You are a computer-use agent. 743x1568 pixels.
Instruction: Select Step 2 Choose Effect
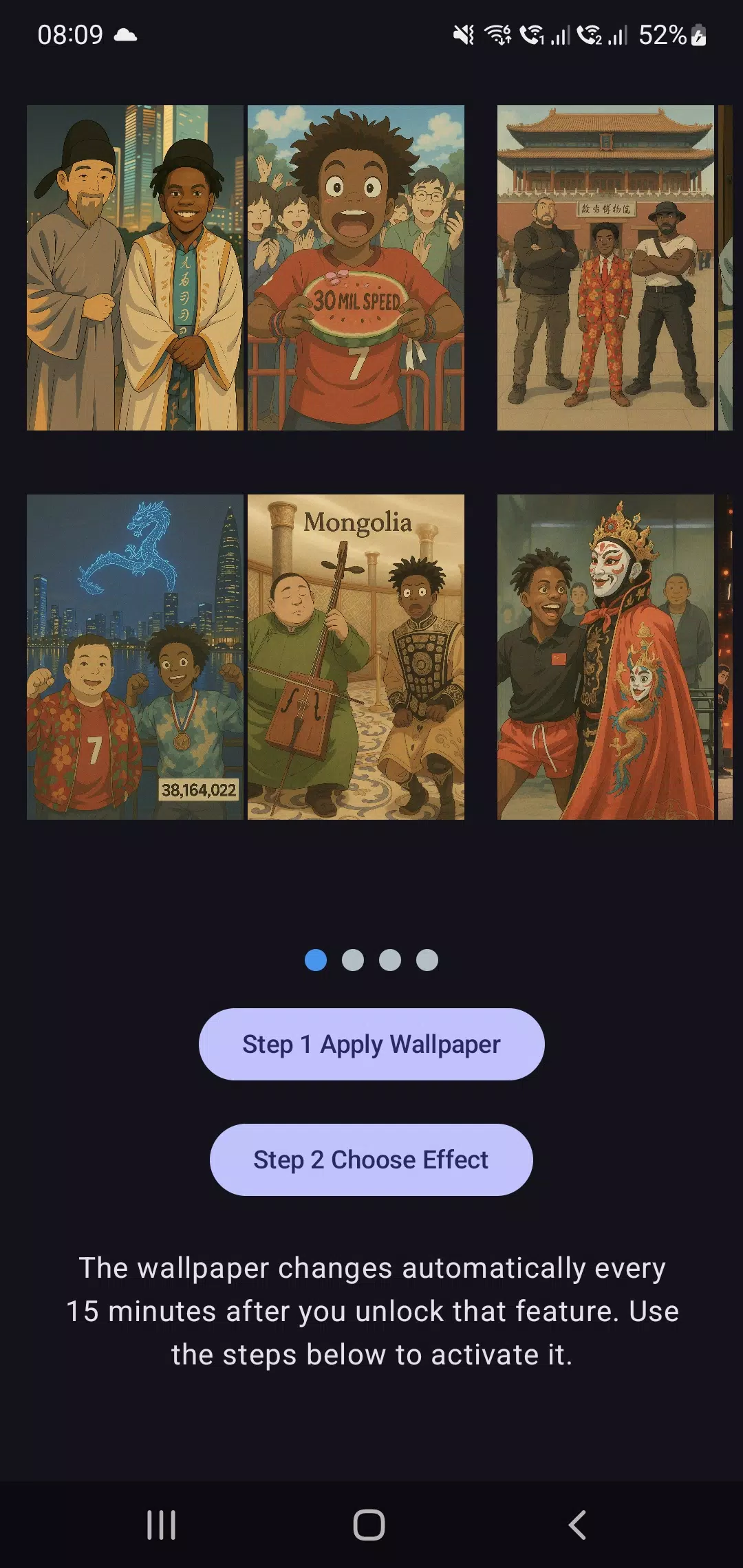click(x=371, y=1159)
